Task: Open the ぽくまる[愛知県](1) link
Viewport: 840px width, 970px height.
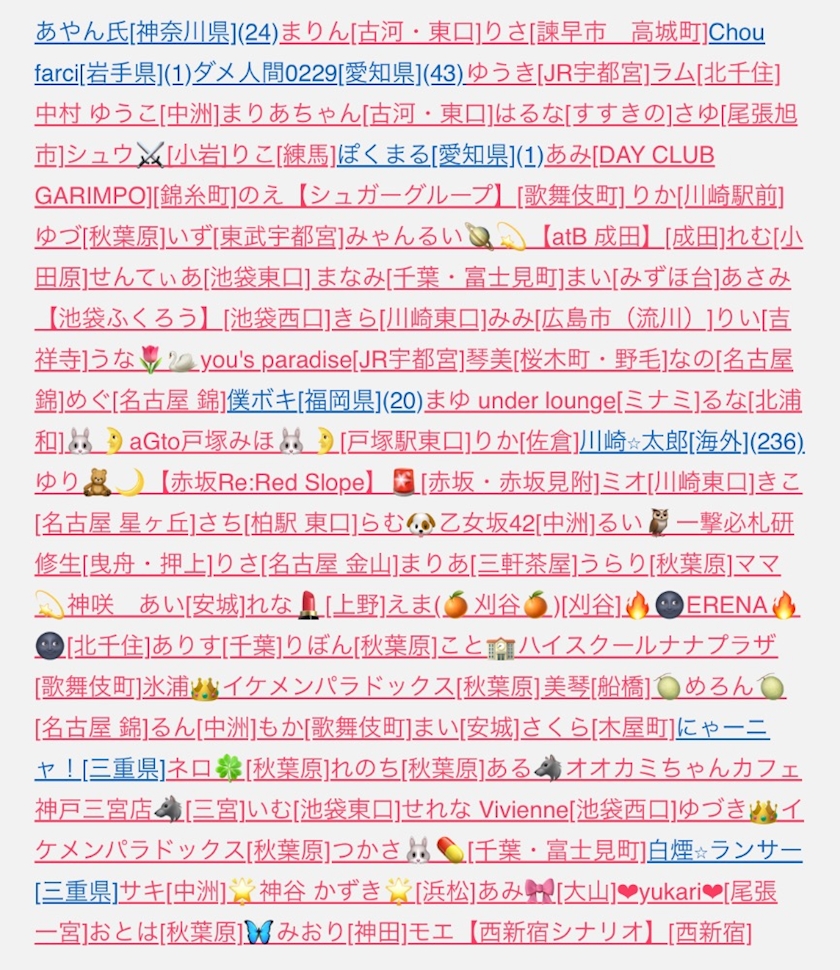Action: pyautogui.click(x=440, y=155)
